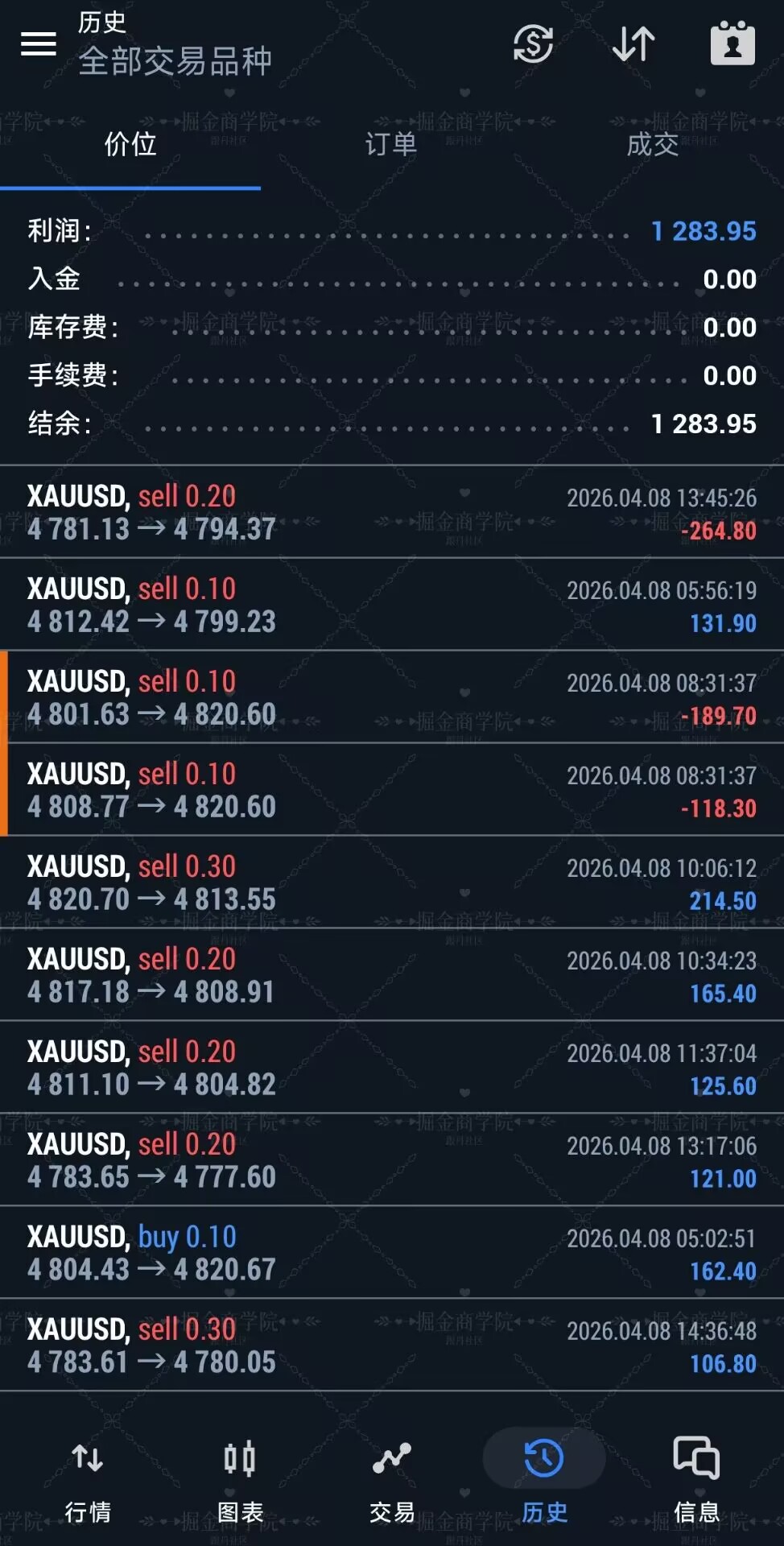
Task: Go to the 图表 chart tab
Action: pyautogui.click(x=240, y=1480)
